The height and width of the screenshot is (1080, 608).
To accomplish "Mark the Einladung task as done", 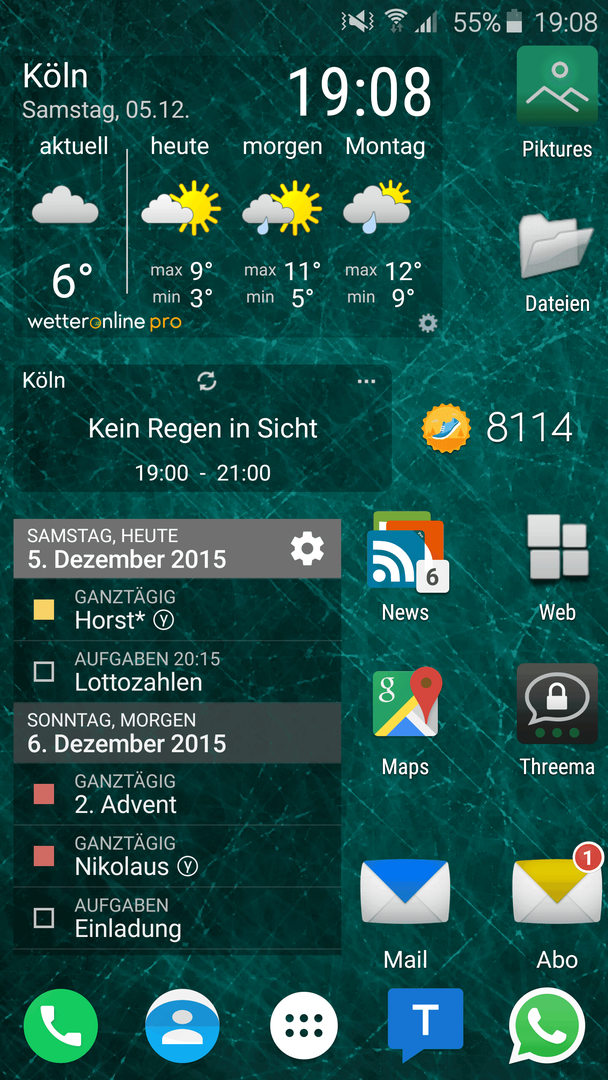I will pos(44,917).
